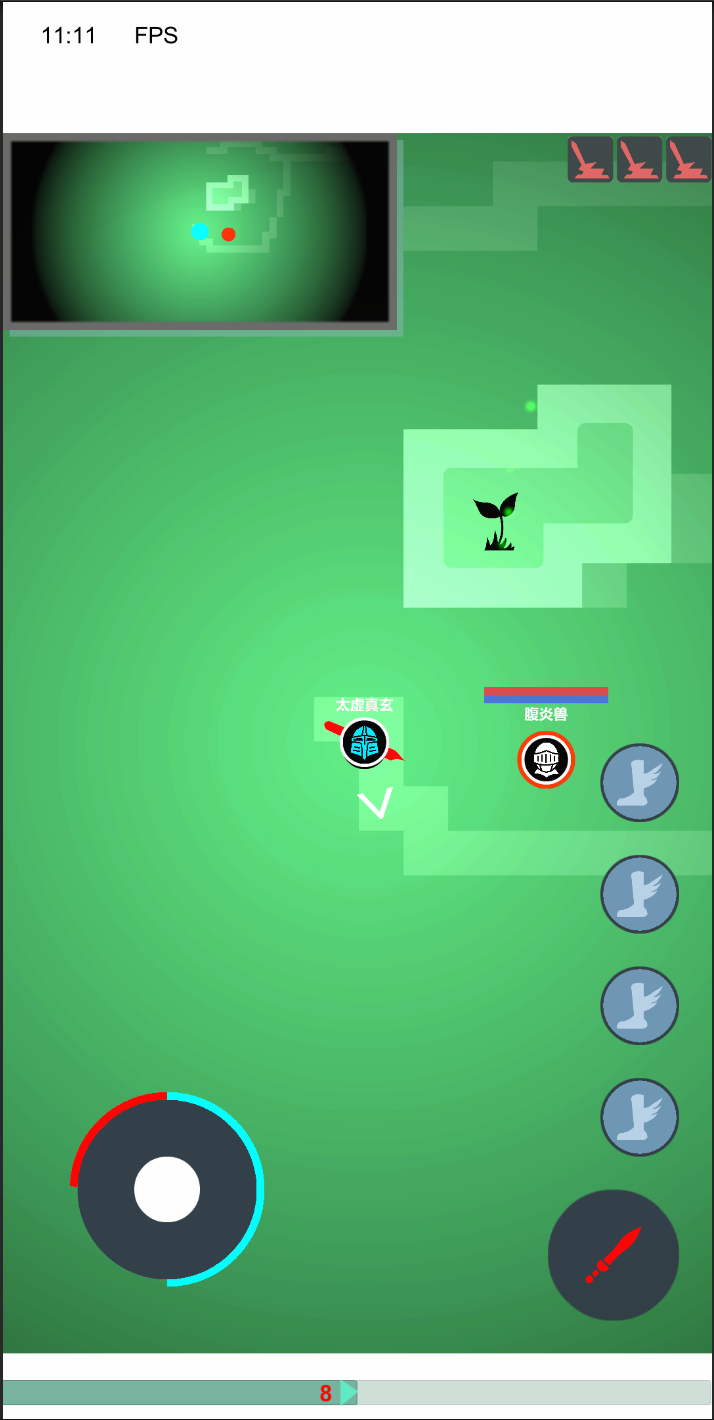Screen dimensions: 714x1420
Task: Trigger the third winged boot skill button
Action: (x=640, y=1005)
